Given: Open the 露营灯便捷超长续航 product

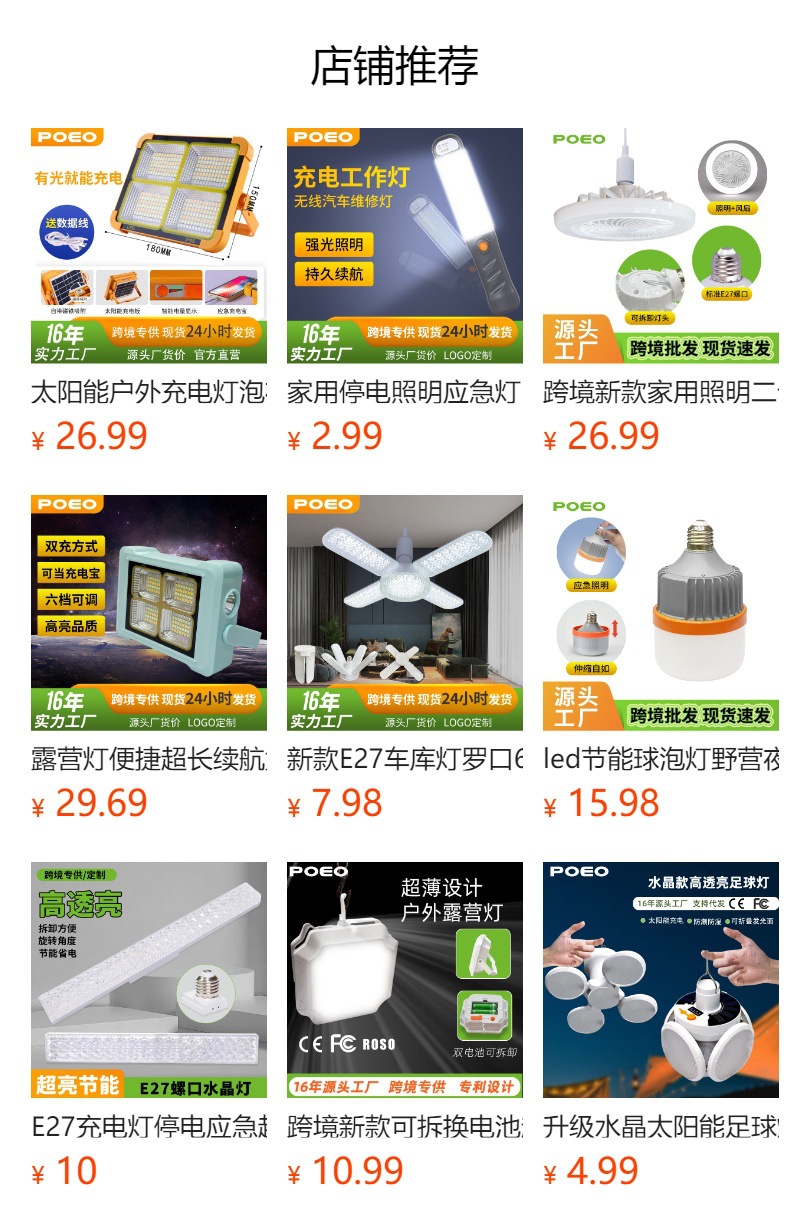Looking at the screenshot, I should pos(149,613).
